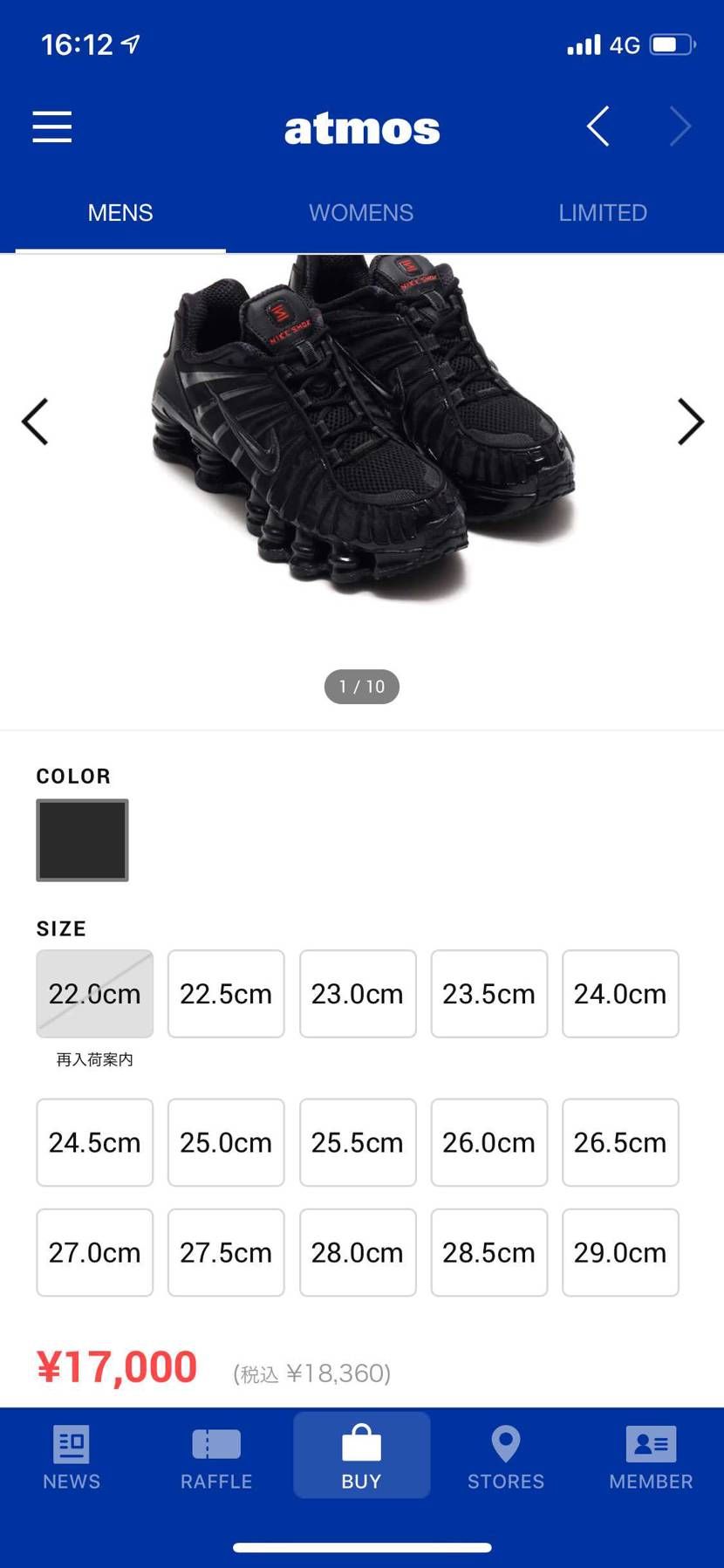Screen dimensions: 724x1568
Task: Show the next product photo
Action: (x=691, y=421)
